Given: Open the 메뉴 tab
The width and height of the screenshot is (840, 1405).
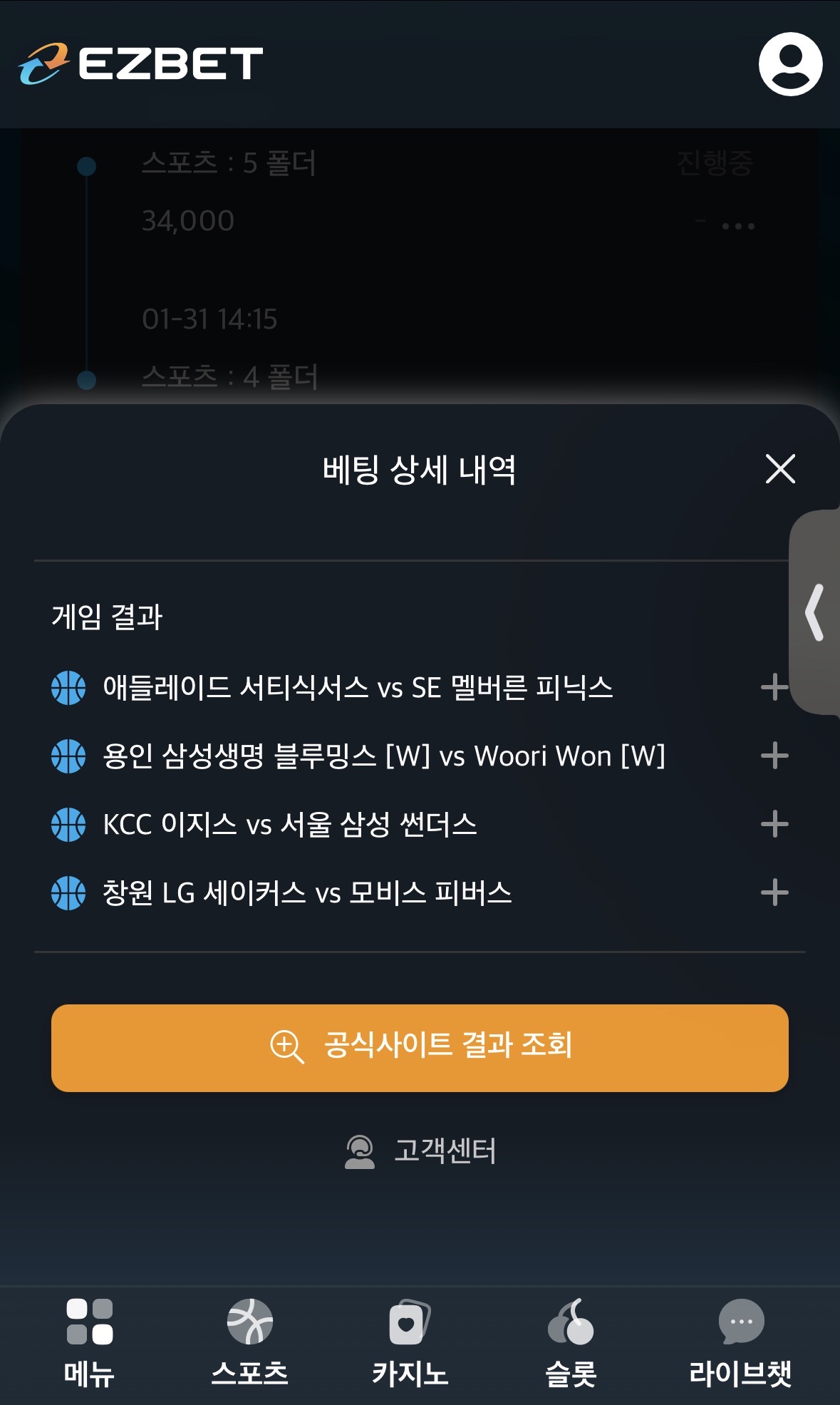Looking at the screenshot, I should pyautogui.click(x=89, y=1343).
